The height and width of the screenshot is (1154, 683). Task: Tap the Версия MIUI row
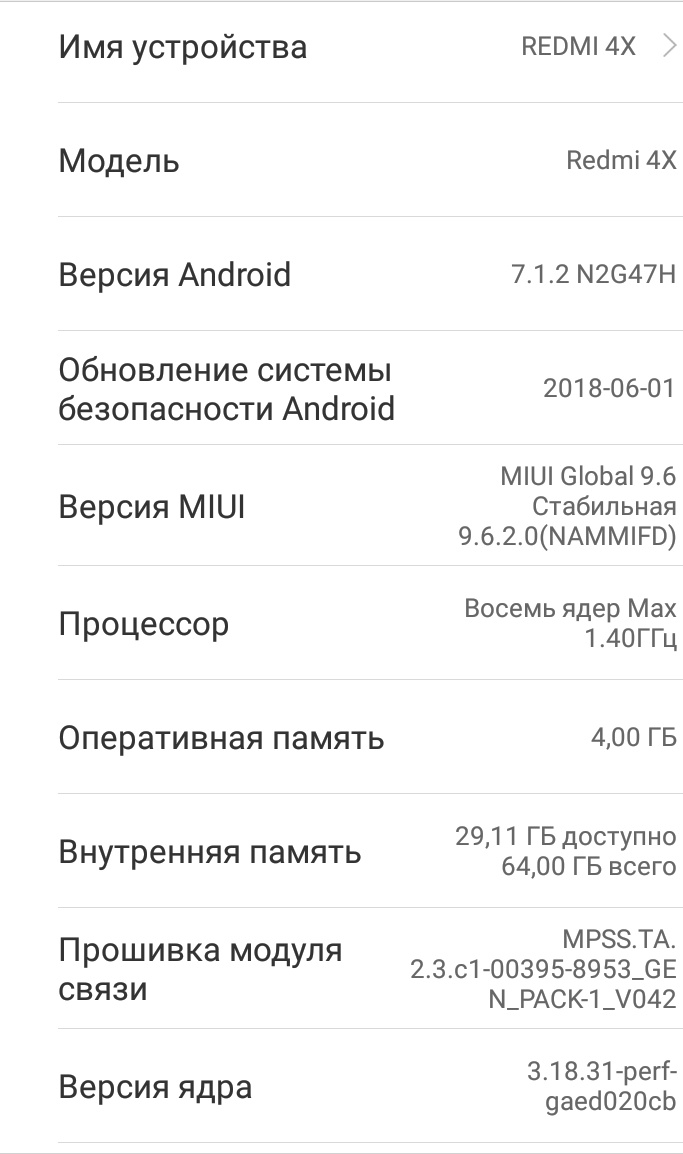coord(341,507)
